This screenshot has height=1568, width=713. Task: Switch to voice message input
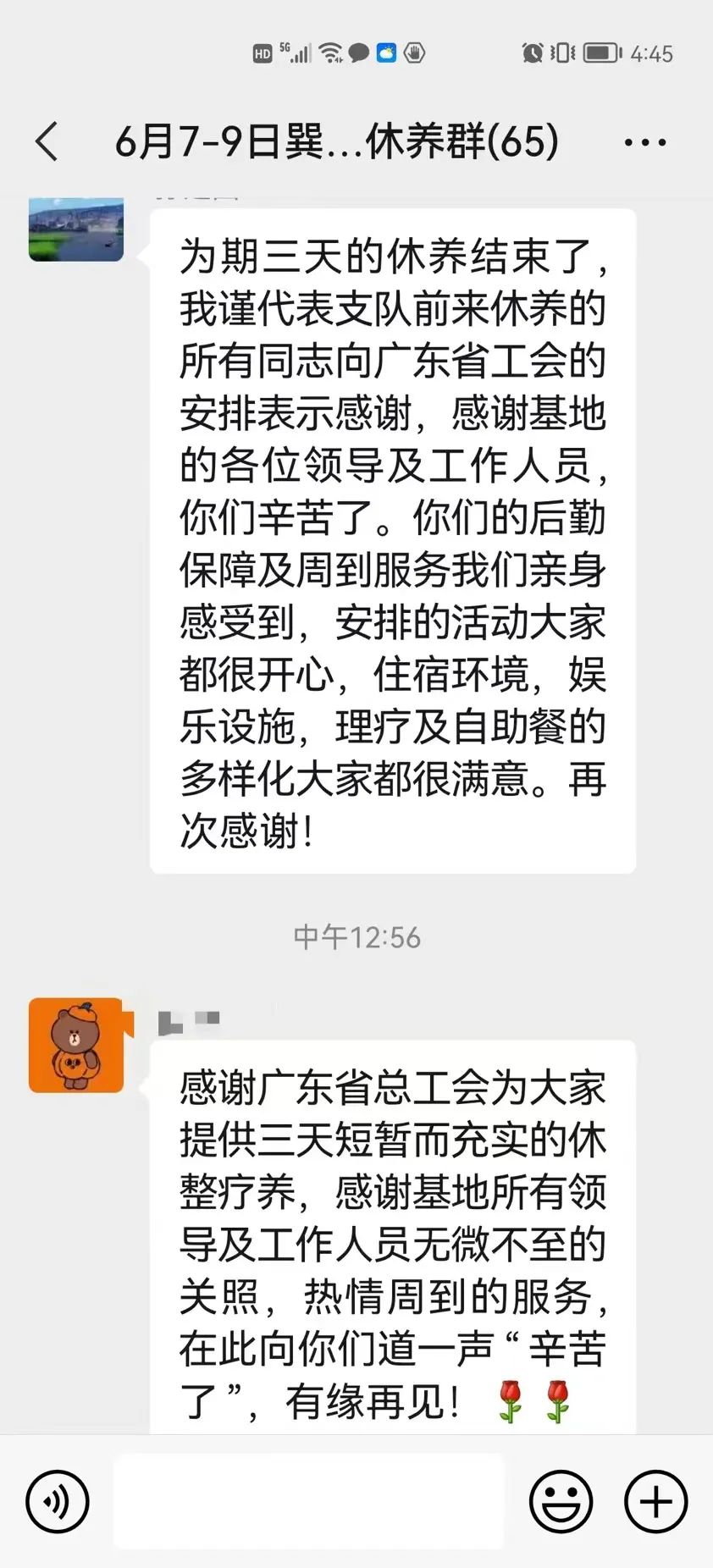pos(57,1501)
